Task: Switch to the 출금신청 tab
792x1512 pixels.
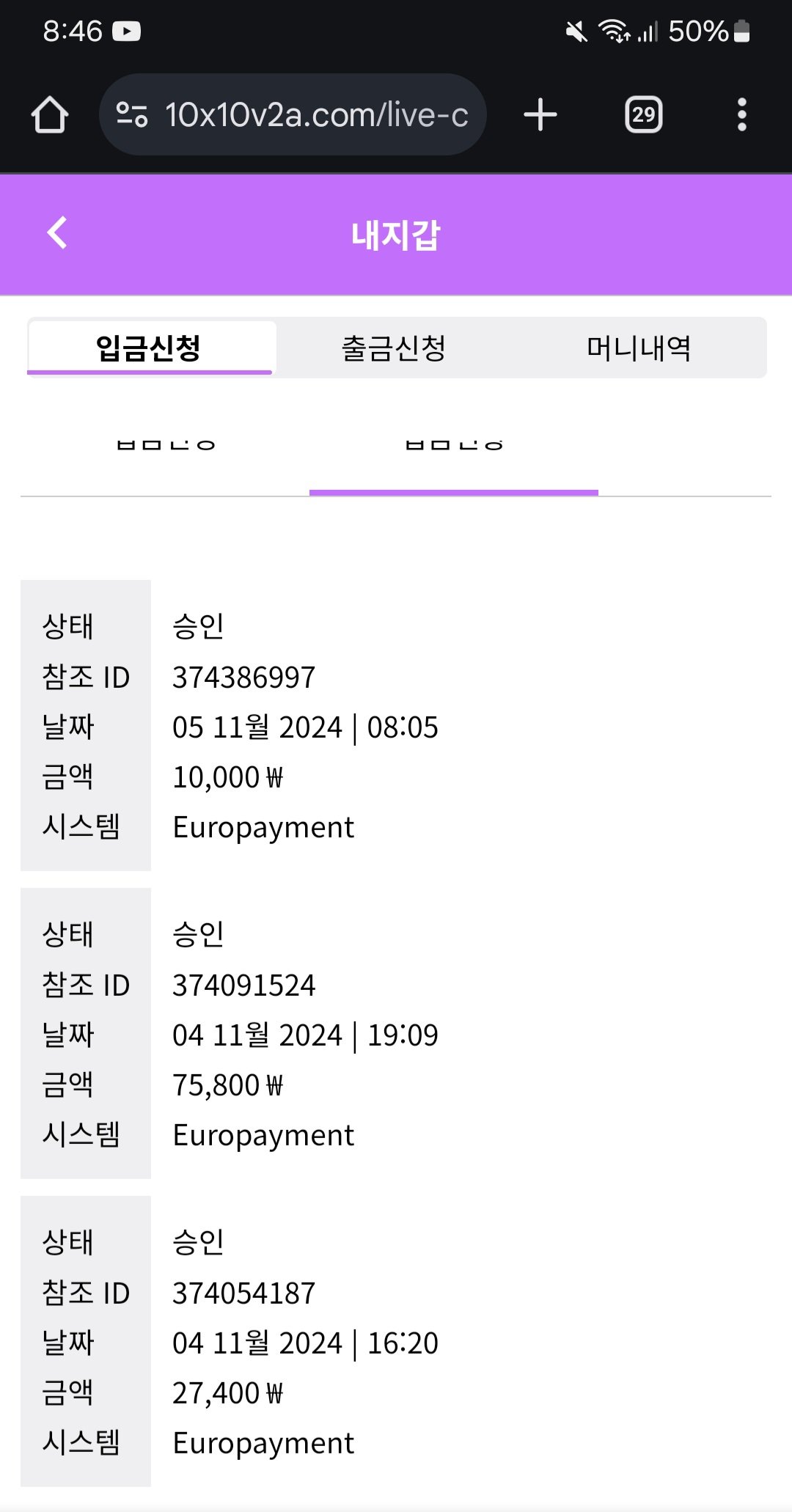Action: (x=394, y=348)
